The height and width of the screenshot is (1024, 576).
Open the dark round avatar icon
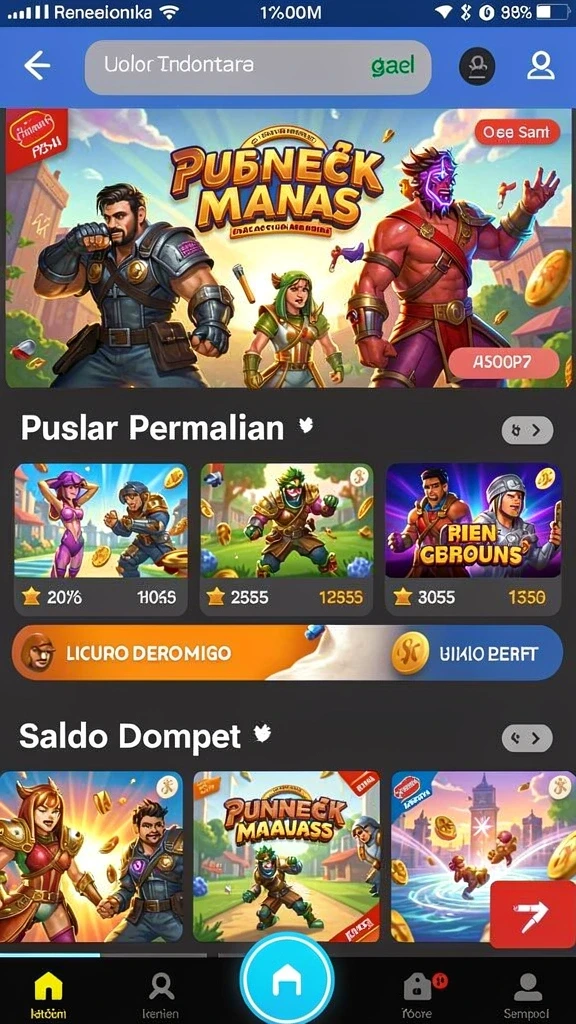click(x=477, y=66)
